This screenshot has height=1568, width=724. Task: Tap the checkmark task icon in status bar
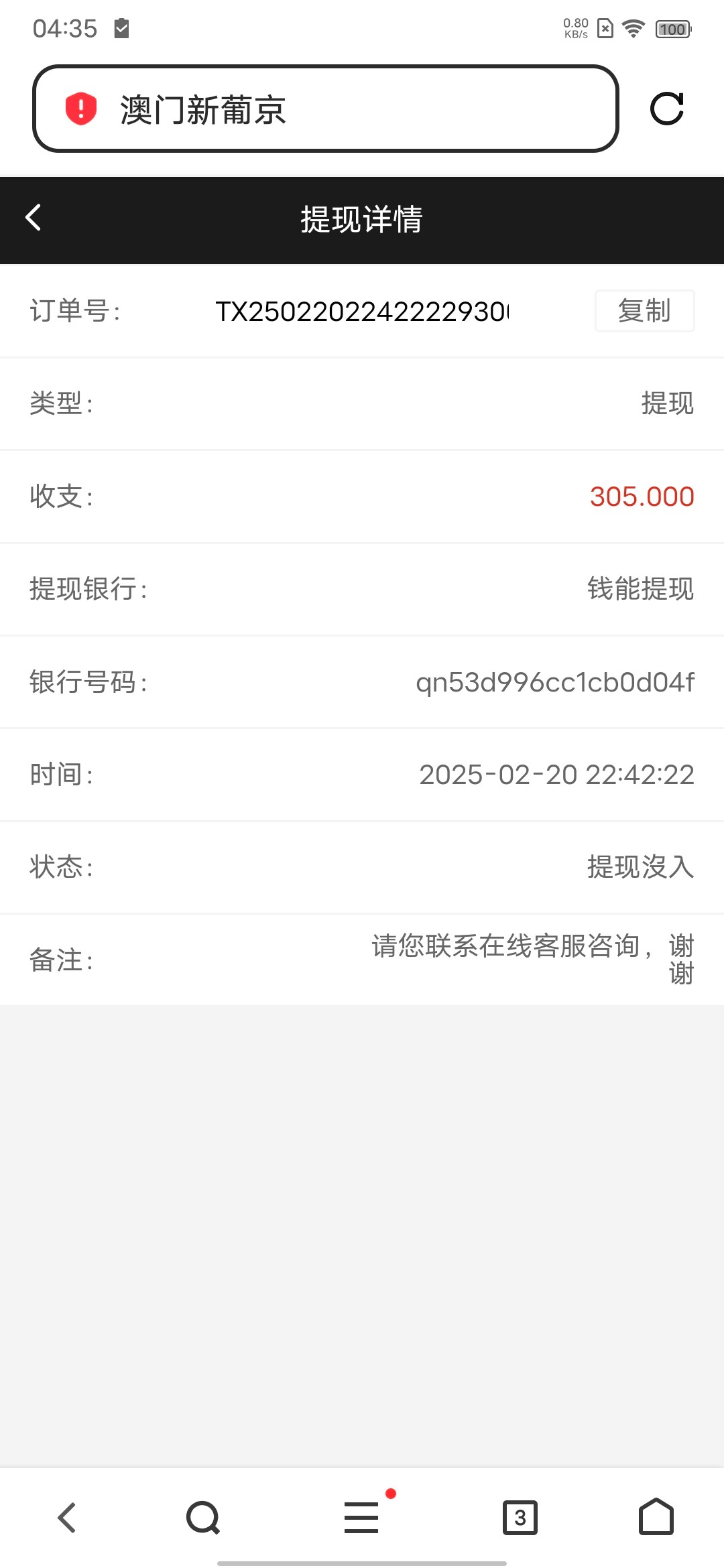pos(121,28)
